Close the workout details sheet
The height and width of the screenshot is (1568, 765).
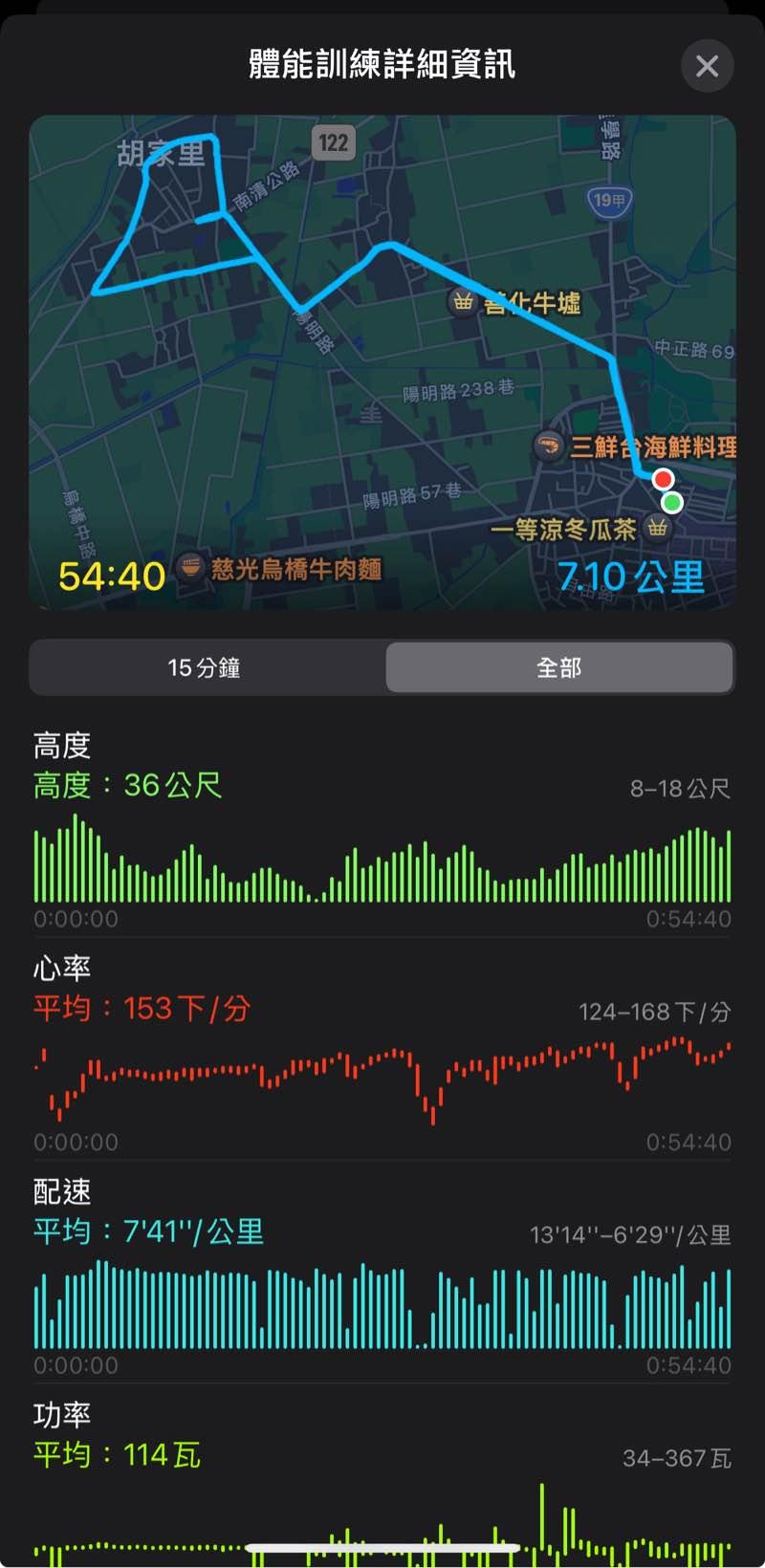click(707, 66)
